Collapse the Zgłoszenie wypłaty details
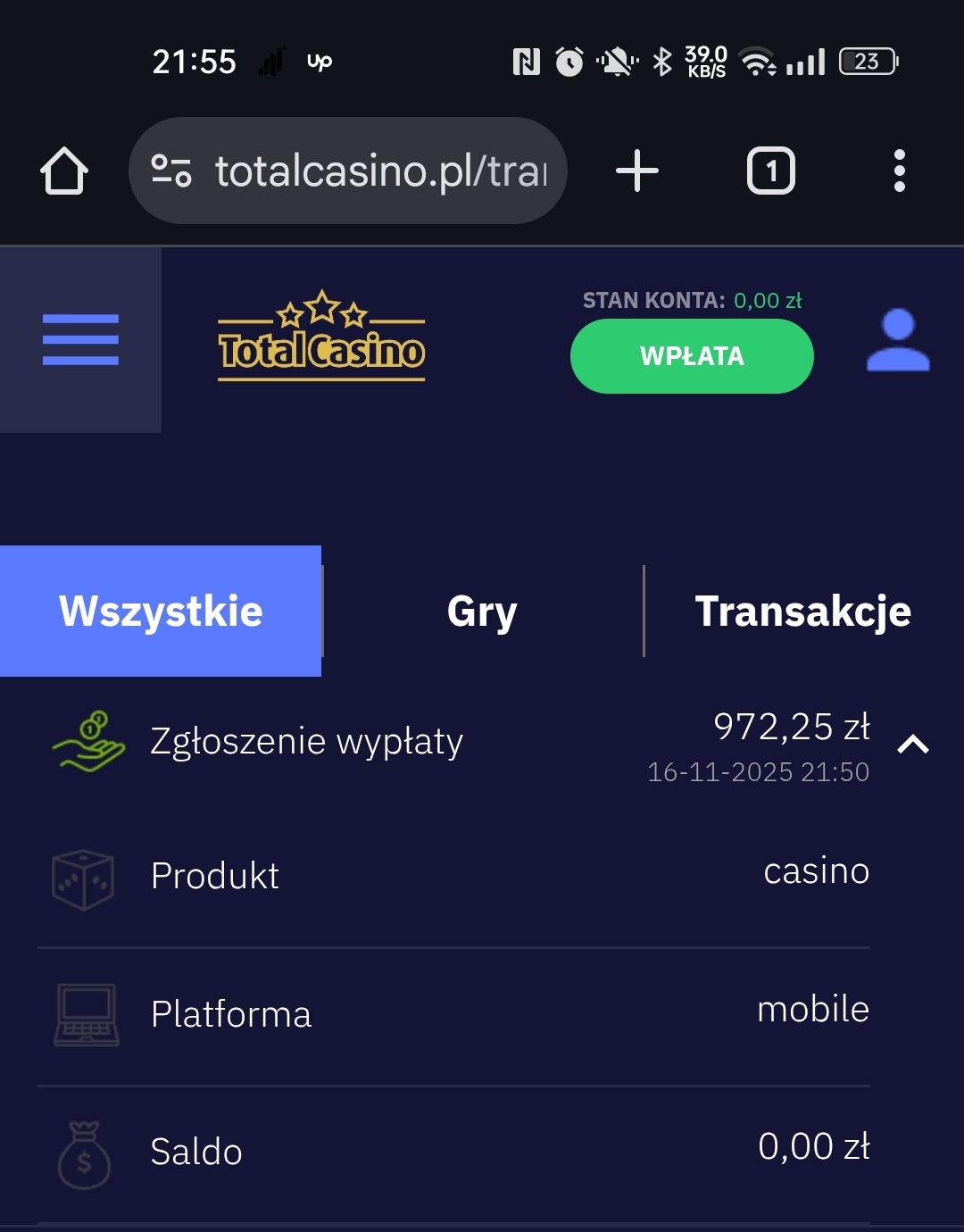Viewport: 964px width, 1232px height. tap(913, 745)
